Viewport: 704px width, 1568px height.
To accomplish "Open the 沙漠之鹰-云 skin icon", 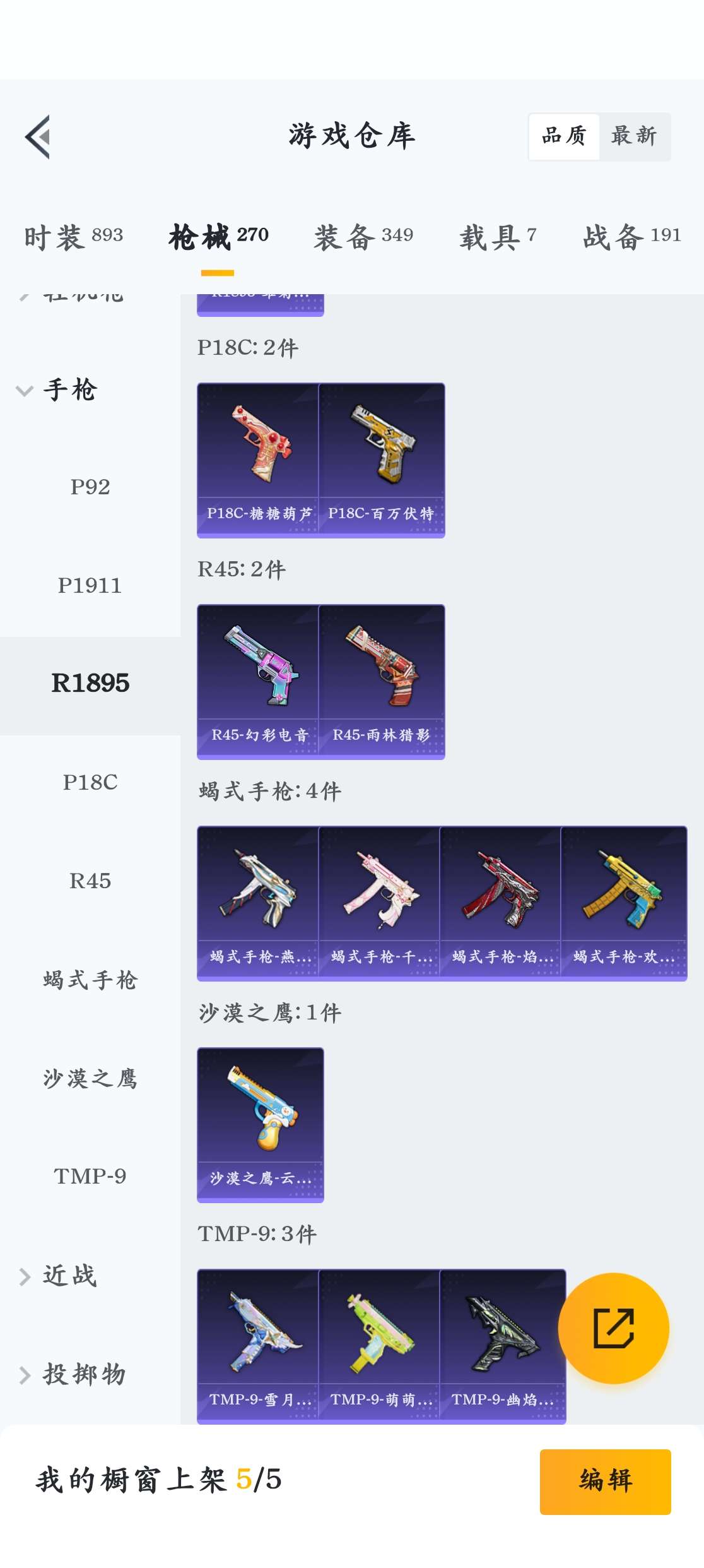I will tap(260, 1114).
